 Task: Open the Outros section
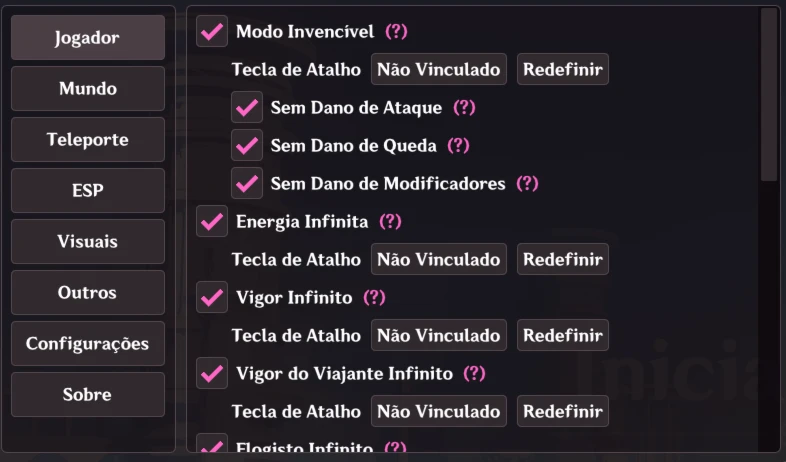(88, 293)
